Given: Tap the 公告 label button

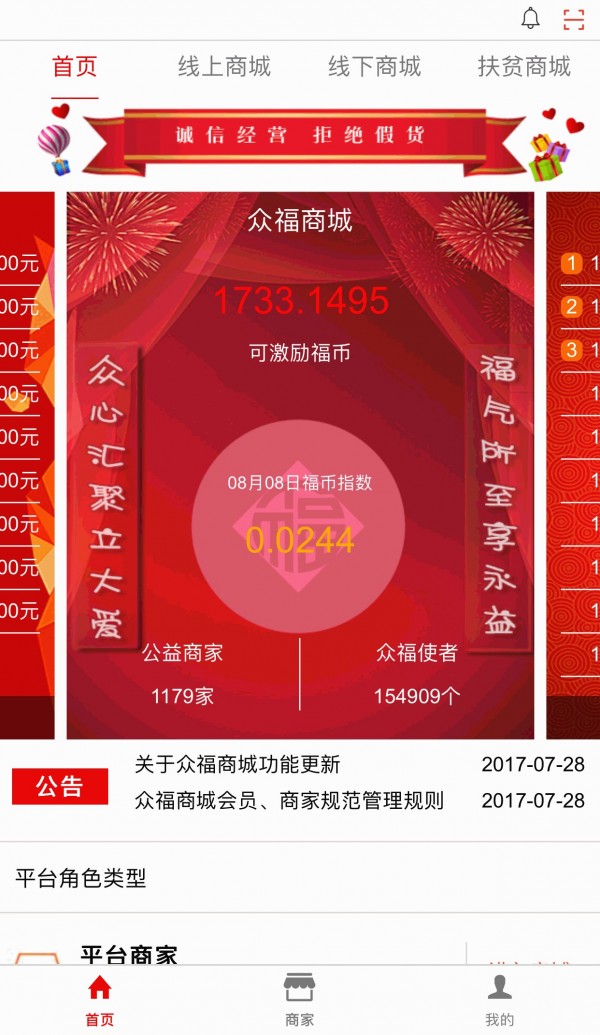Looking at the screenshot, I should [x=60, y=787].
